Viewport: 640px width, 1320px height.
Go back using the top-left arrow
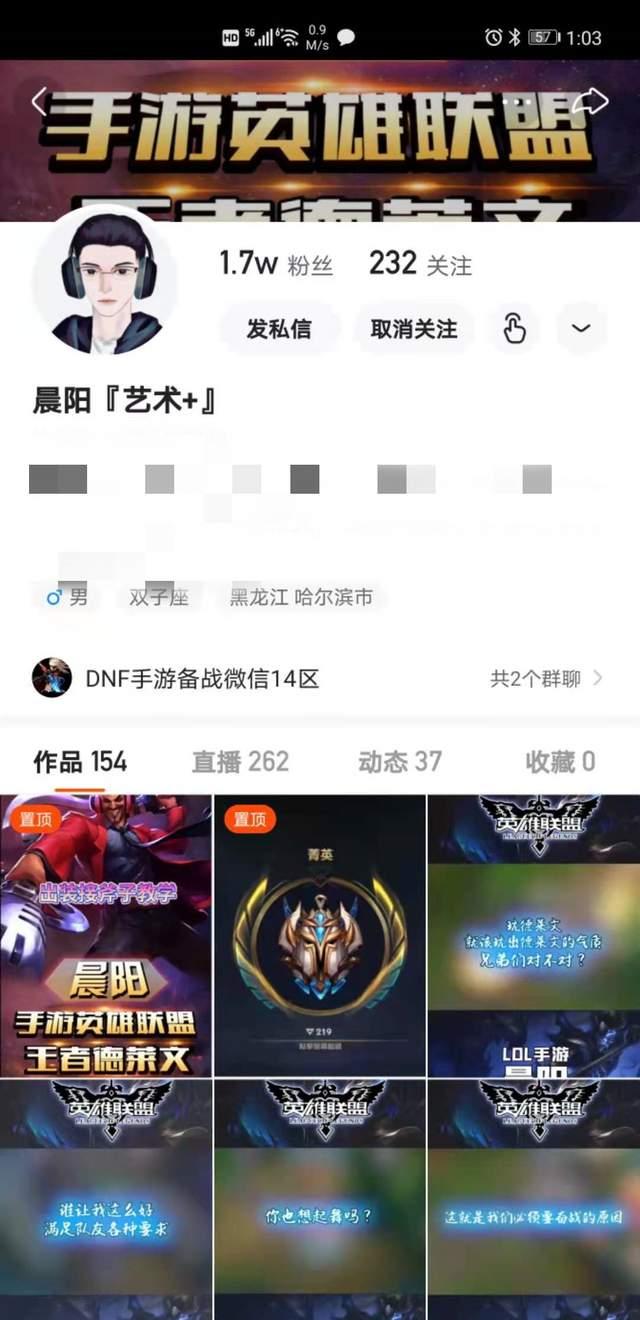[39, 101]
